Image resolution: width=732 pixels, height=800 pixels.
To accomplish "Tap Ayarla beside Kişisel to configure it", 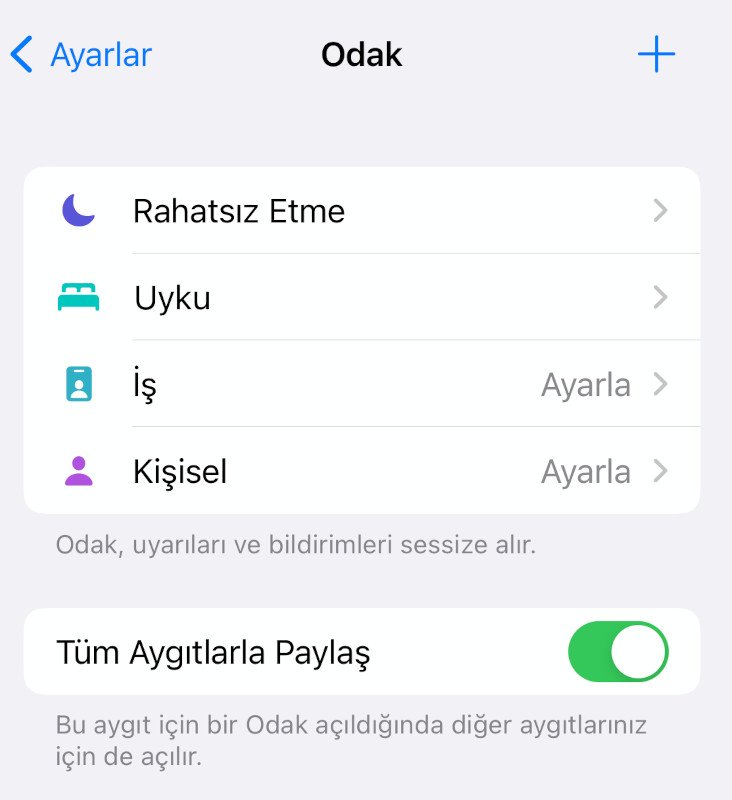I will [585, 471].
